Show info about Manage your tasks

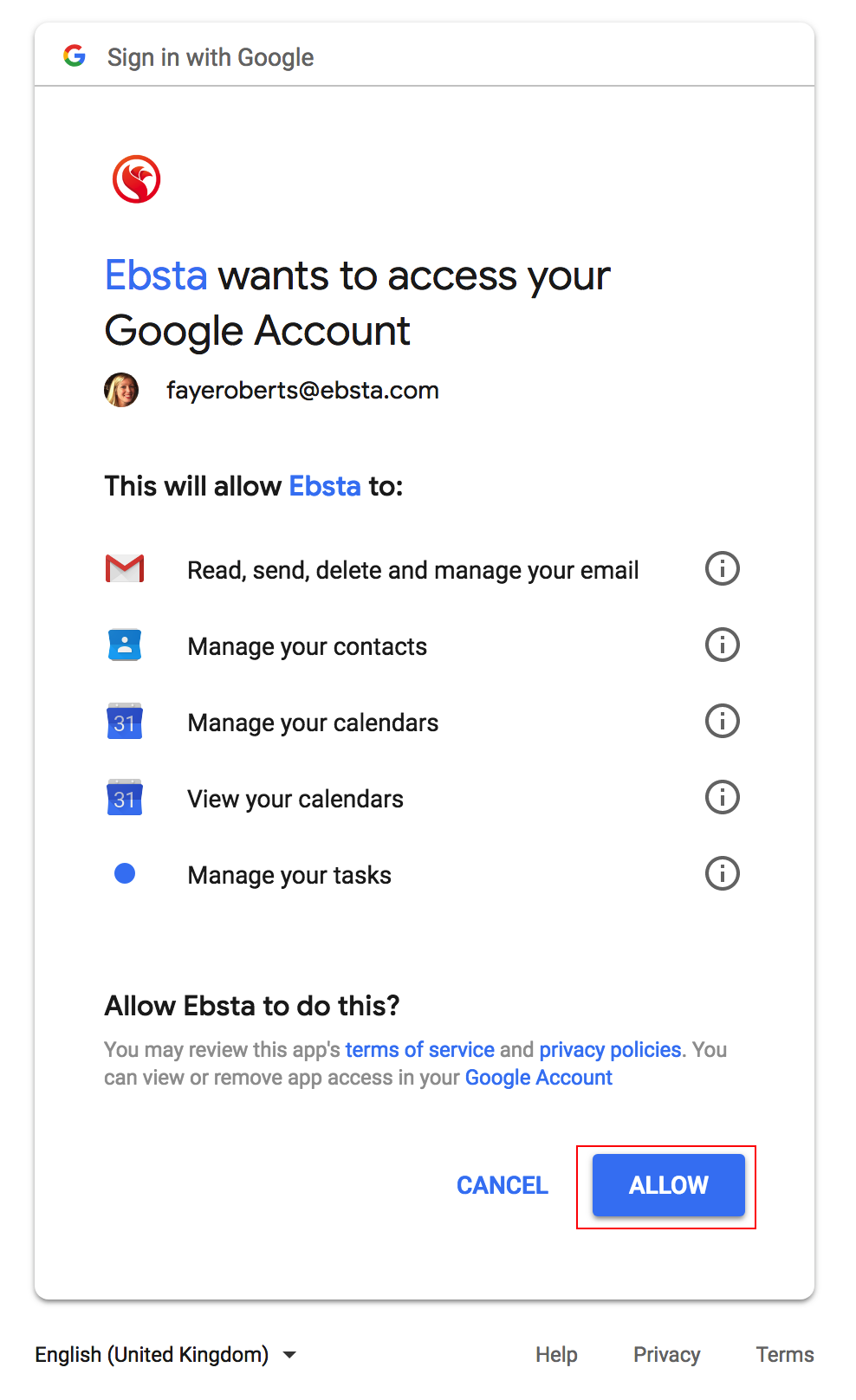tap(722, 874)
